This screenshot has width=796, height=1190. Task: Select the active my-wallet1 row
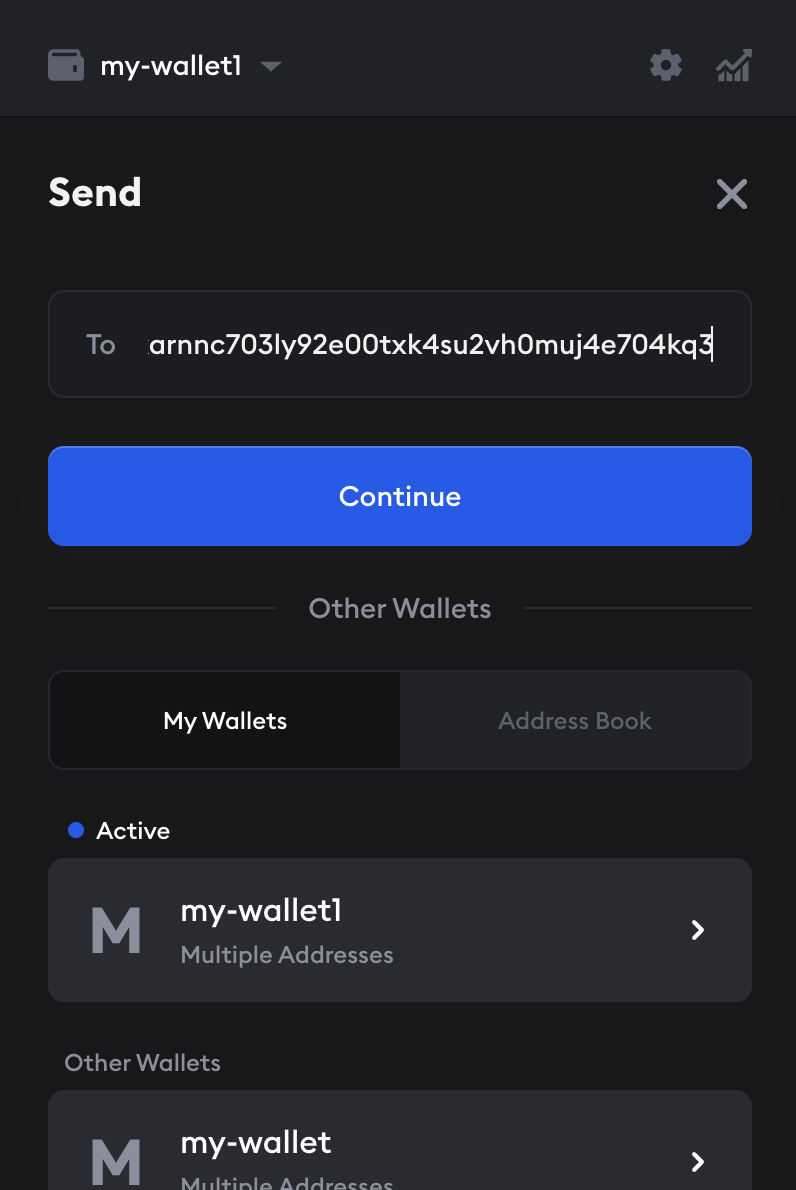pos(399,929)
